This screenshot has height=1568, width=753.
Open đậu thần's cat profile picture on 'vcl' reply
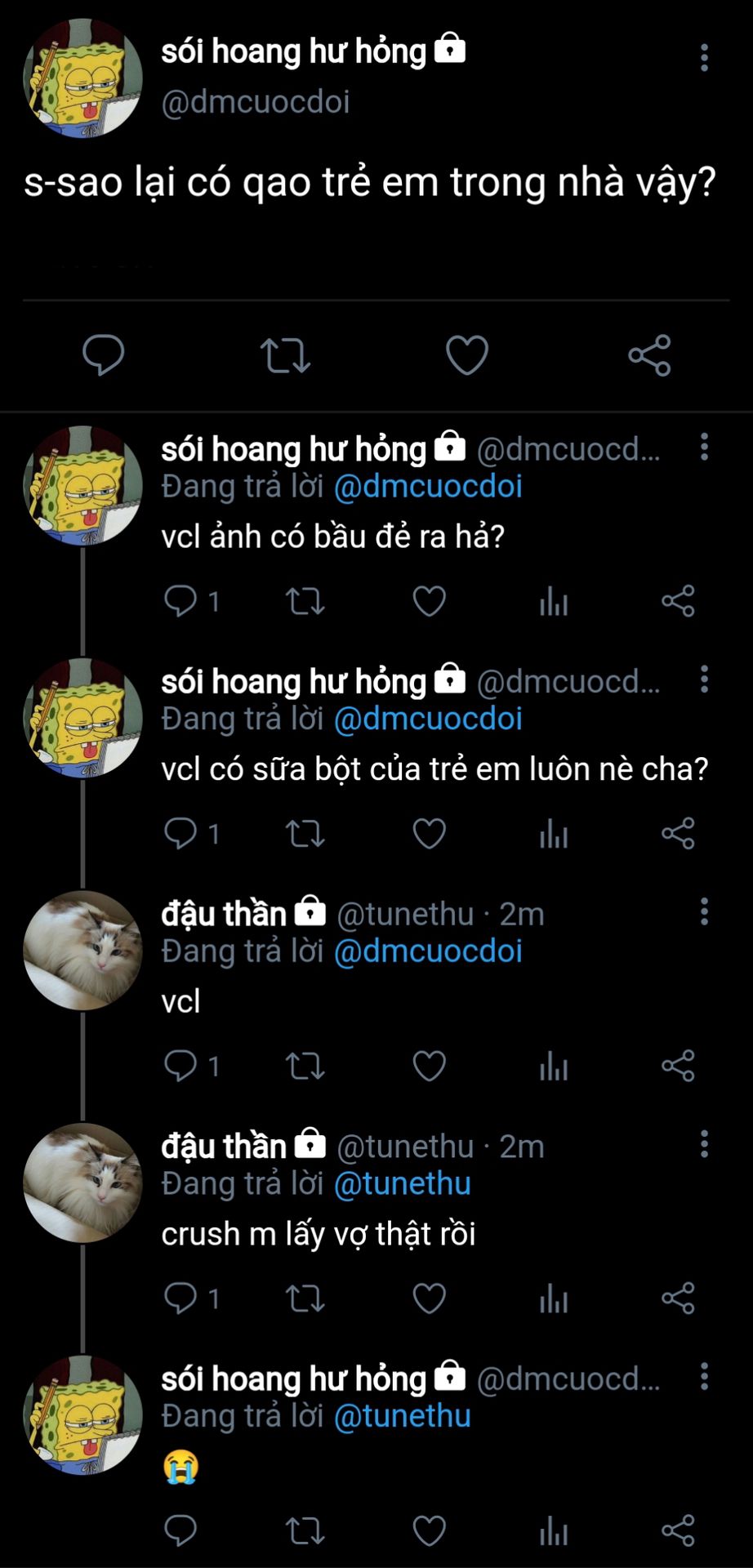82,950
